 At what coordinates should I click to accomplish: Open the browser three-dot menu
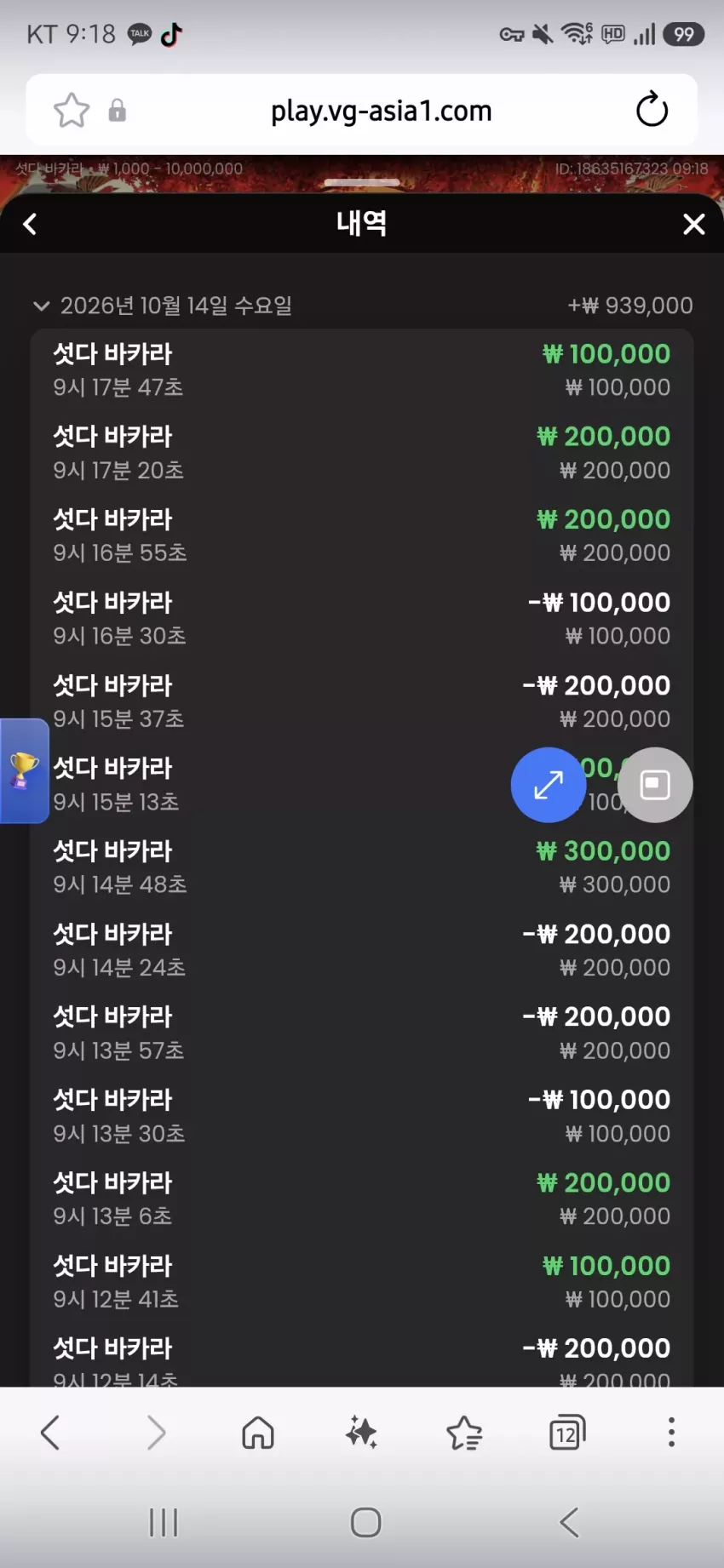[x=671, y=1433]
